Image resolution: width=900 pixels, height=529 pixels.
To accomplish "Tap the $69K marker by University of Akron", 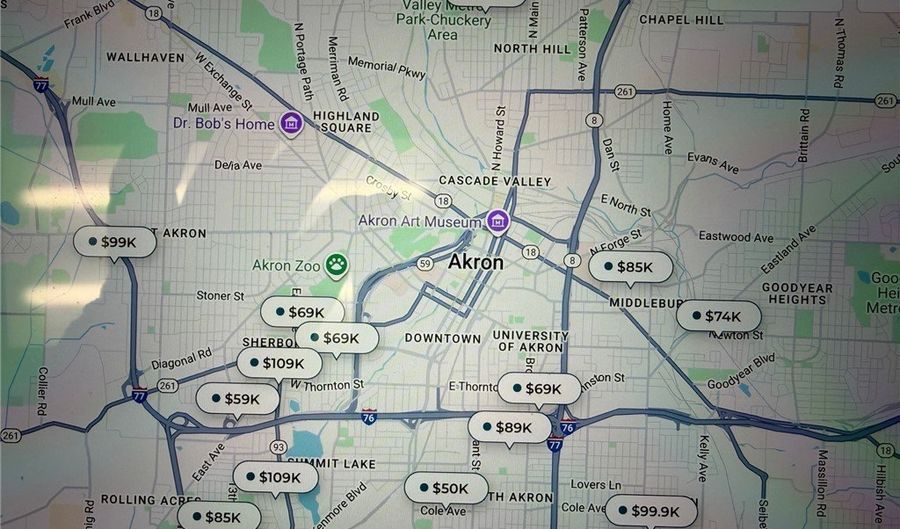I will pos(540,388).
